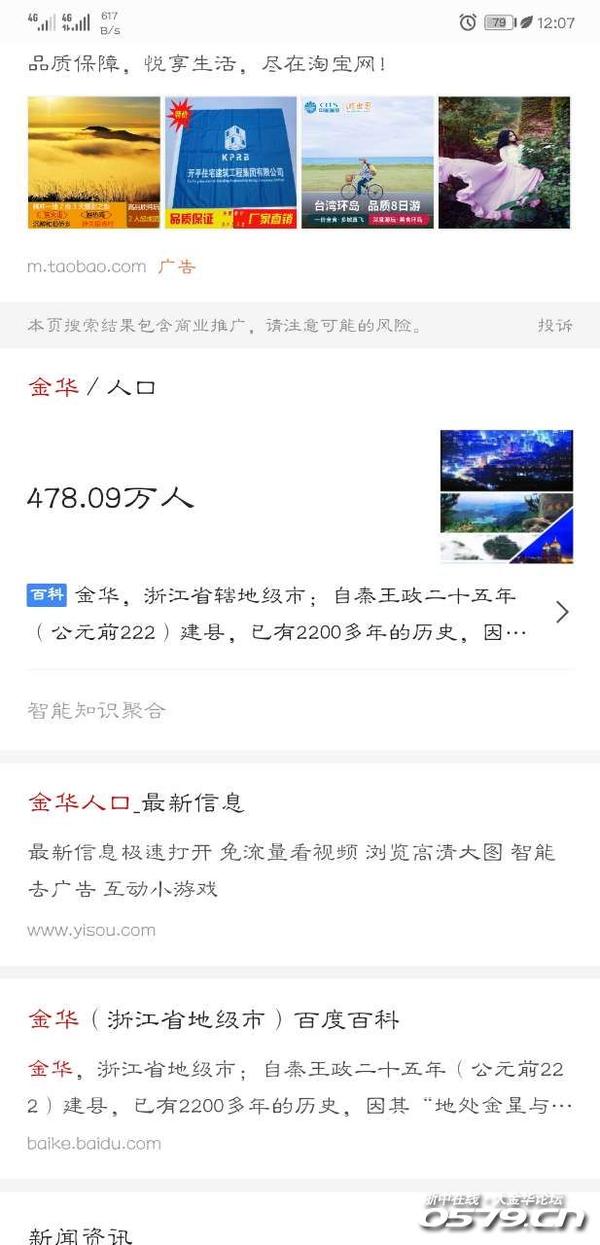Visit the m.taobao.com ad link

tap(87, 266)
